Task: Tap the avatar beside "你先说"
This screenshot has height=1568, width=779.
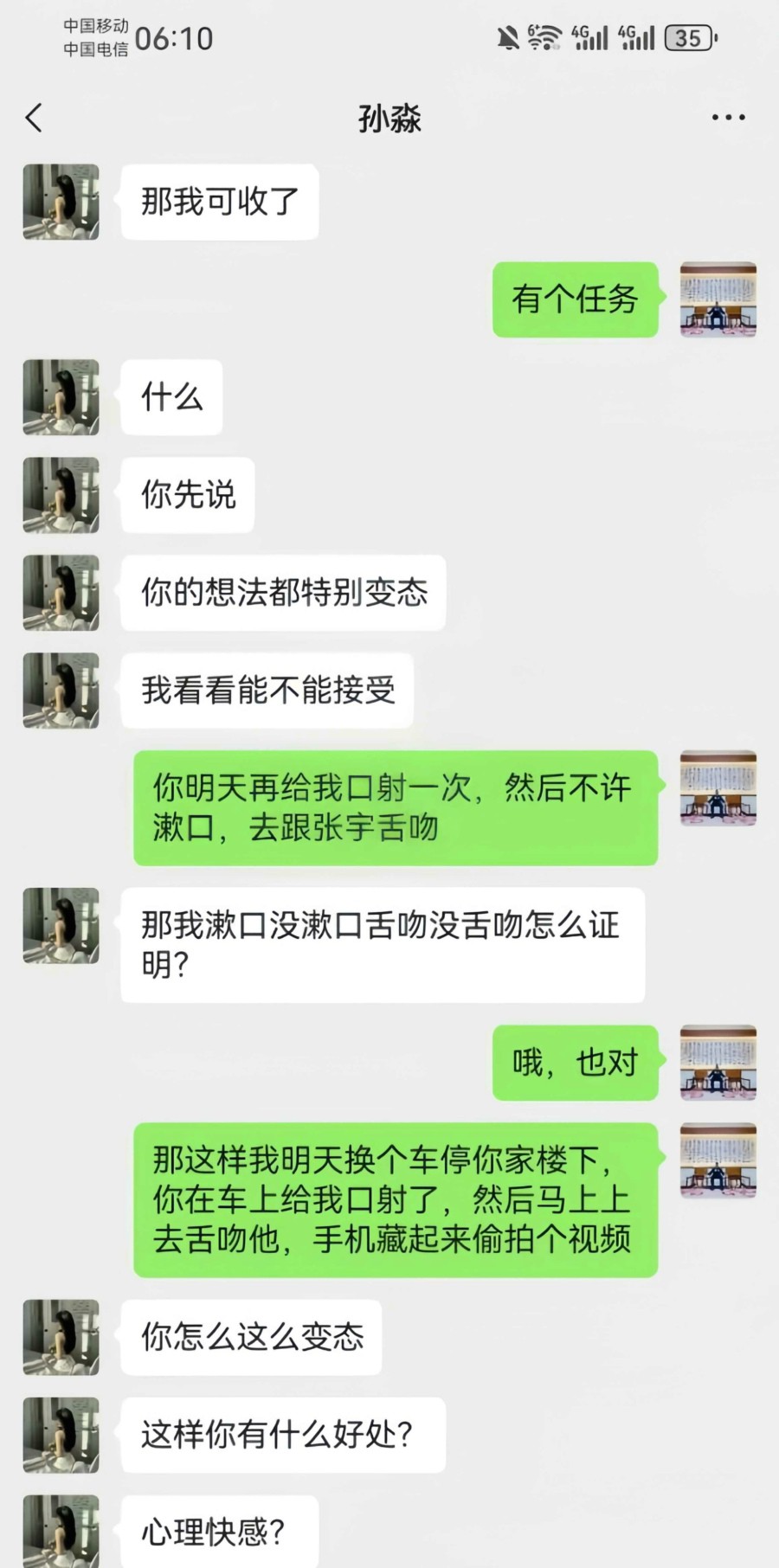Action: pyautogui.click(x=61, y=495)
